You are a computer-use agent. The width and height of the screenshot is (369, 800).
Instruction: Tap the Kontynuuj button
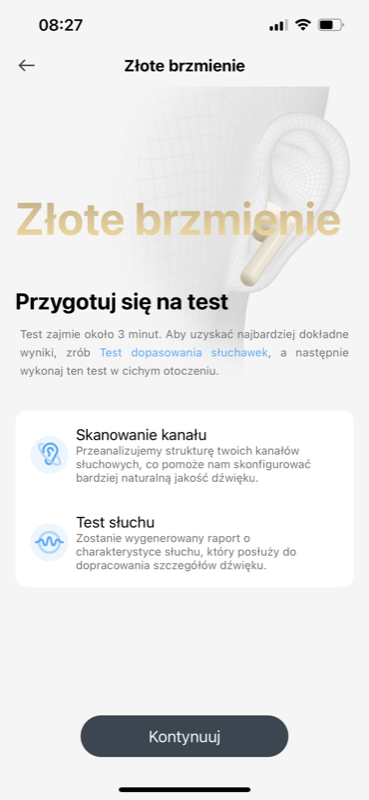coord(184,736)
